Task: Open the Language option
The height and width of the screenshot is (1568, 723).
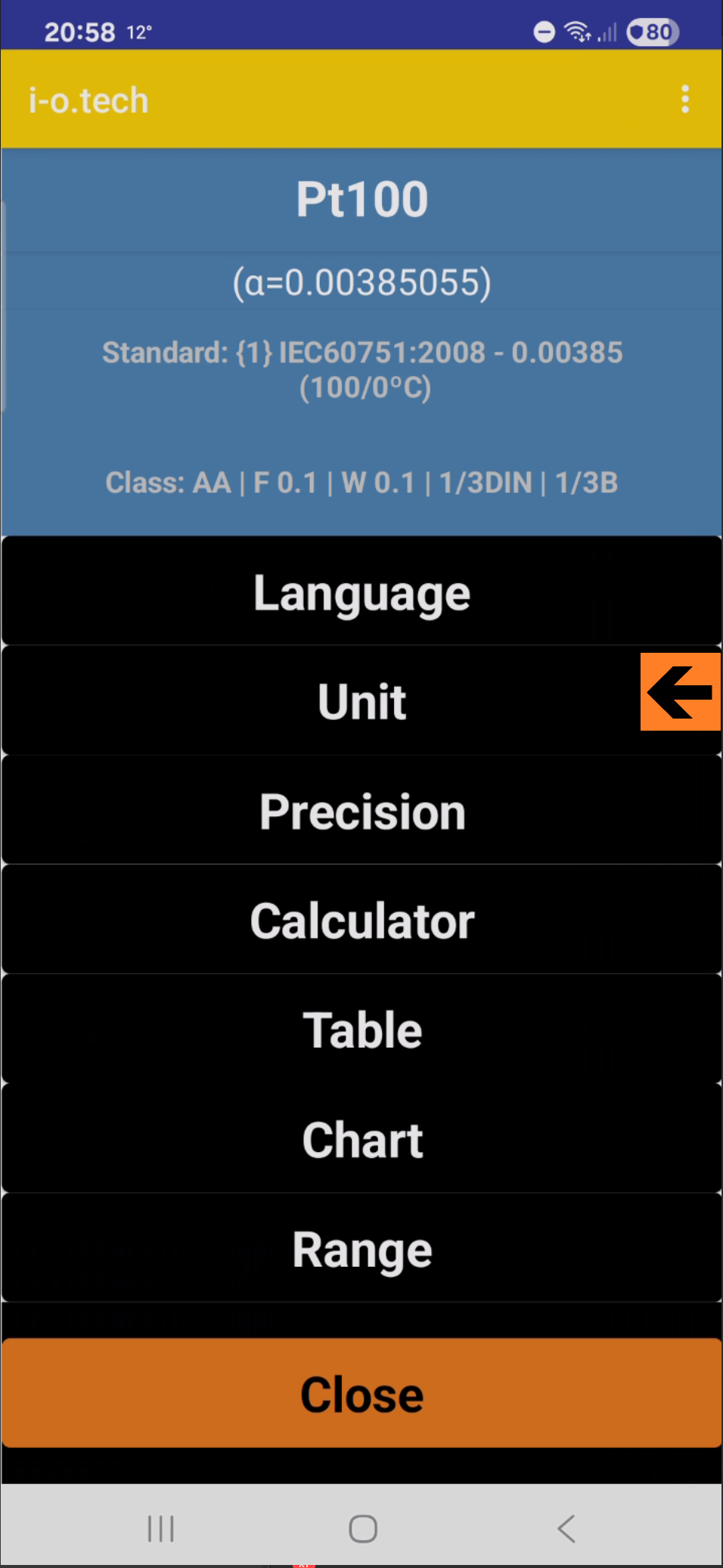Action: (361, 592)
